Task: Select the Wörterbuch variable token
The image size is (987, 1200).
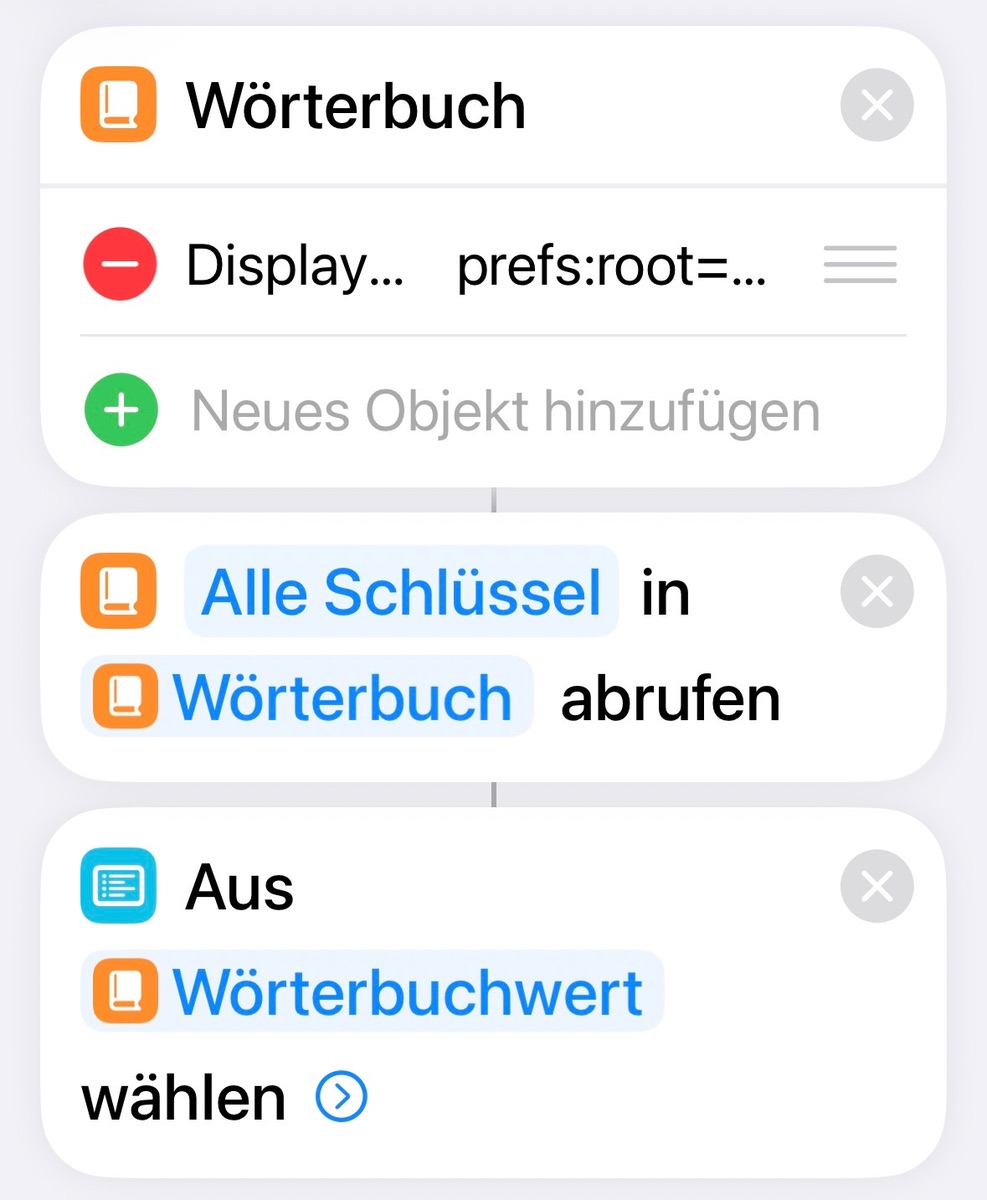Action: [x=306, y=697]
